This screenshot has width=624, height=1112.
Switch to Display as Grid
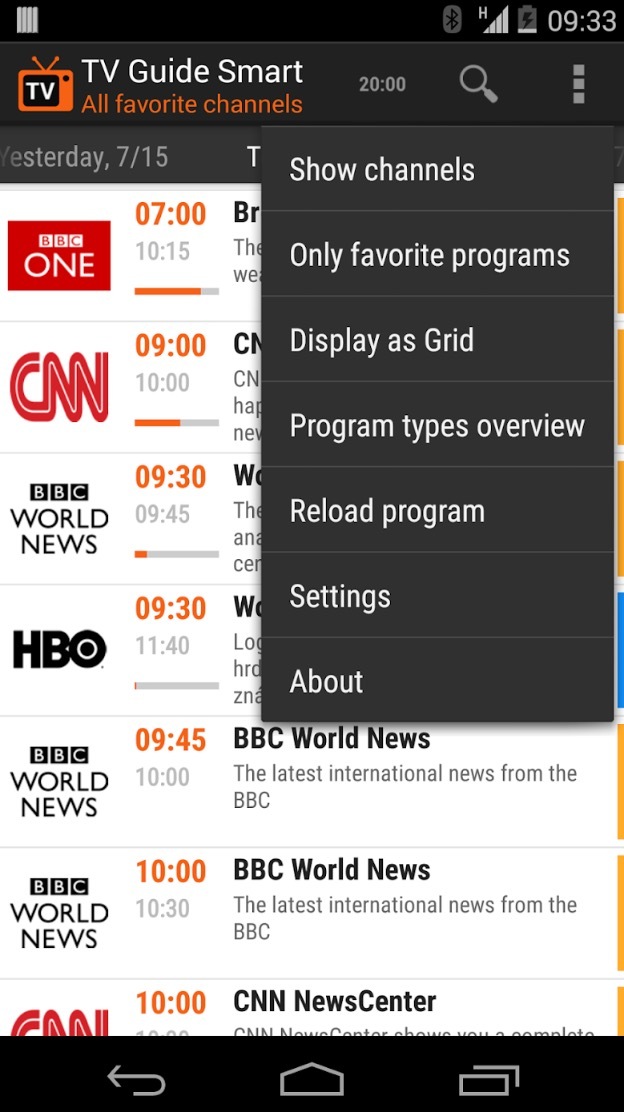point(437,340)
